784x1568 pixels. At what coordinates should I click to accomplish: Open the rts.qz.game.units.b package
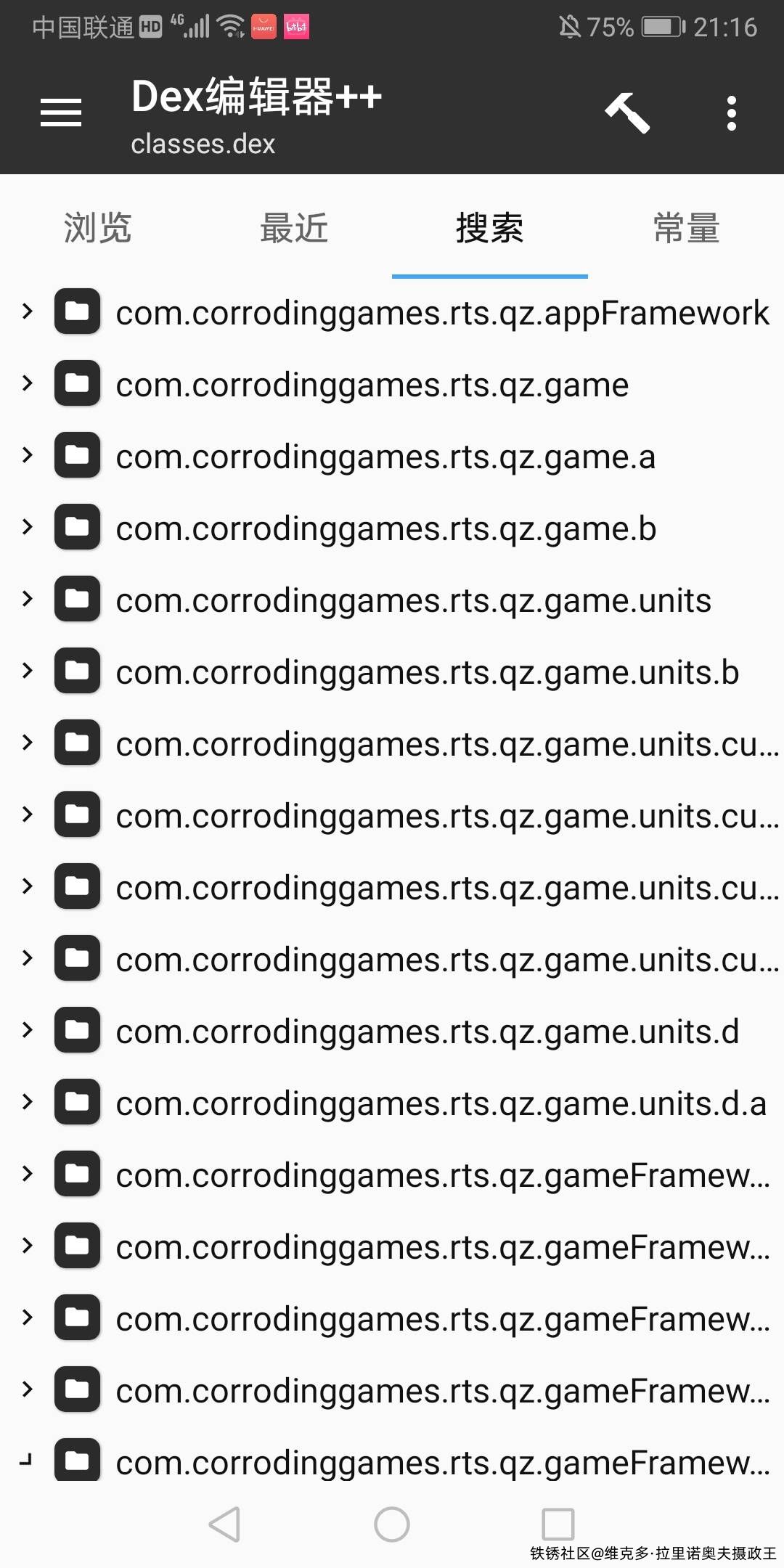(427, 672)
